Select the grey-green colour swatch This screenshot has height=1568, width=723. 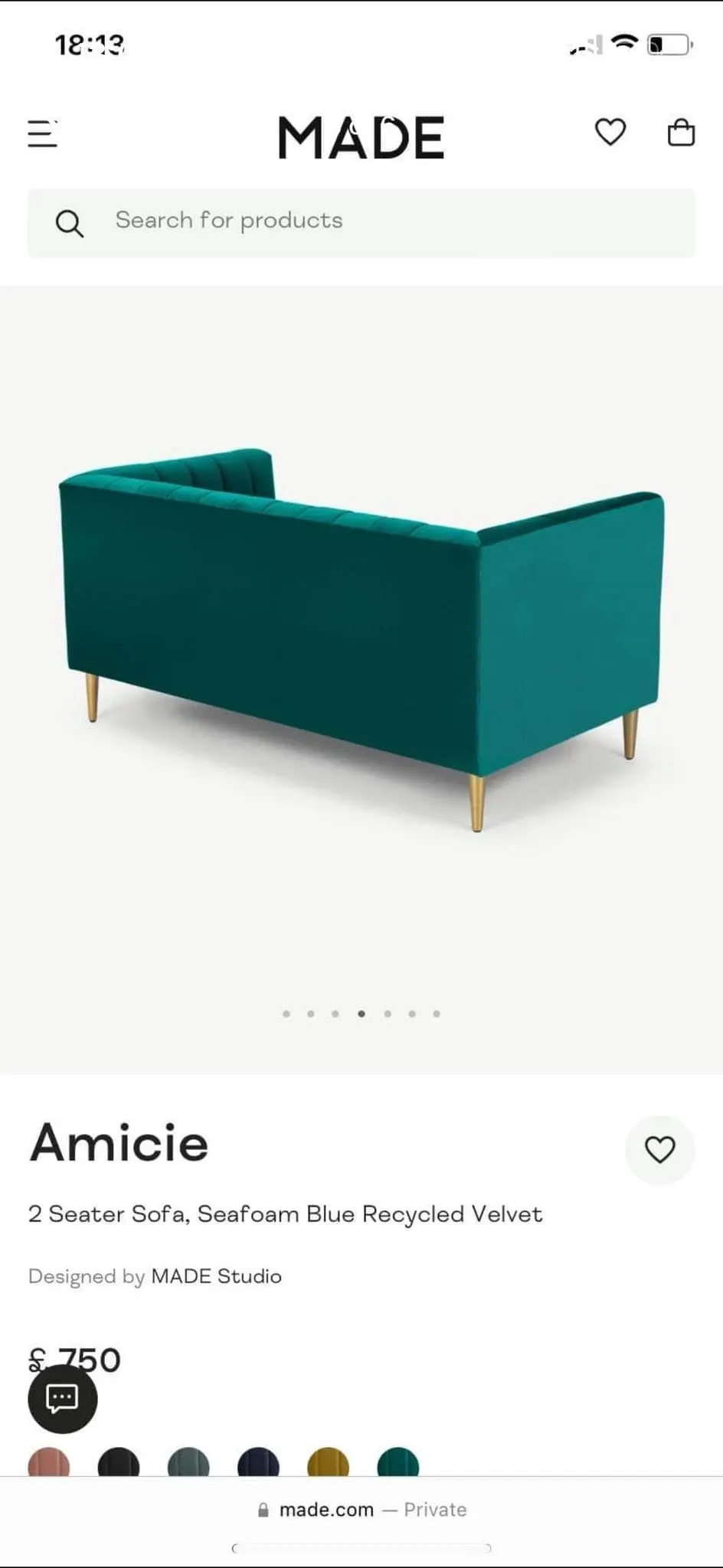[x=188, y=1462]
